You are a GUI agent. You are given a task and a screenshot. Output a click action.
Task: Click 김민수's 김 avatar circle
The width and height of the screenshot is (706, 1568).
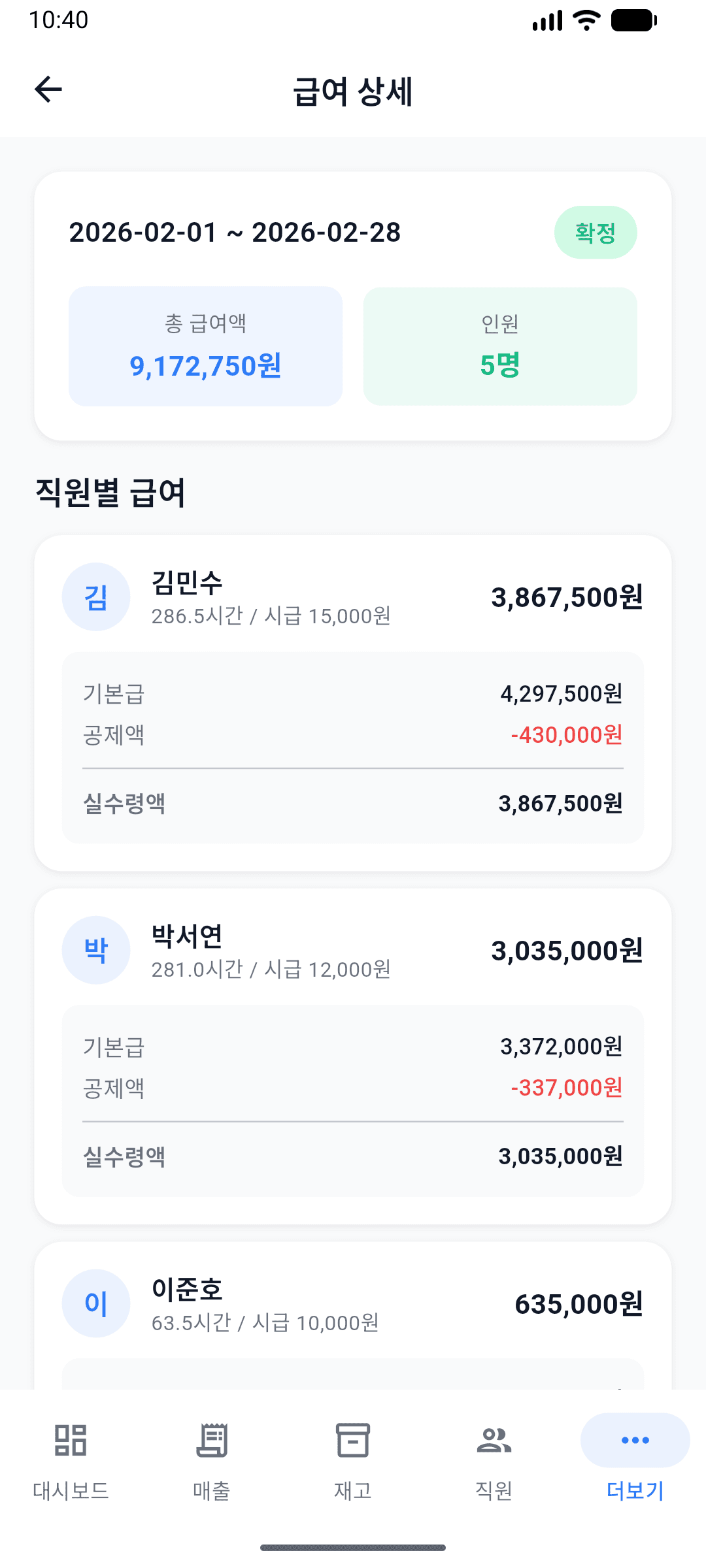click(96, 596)
